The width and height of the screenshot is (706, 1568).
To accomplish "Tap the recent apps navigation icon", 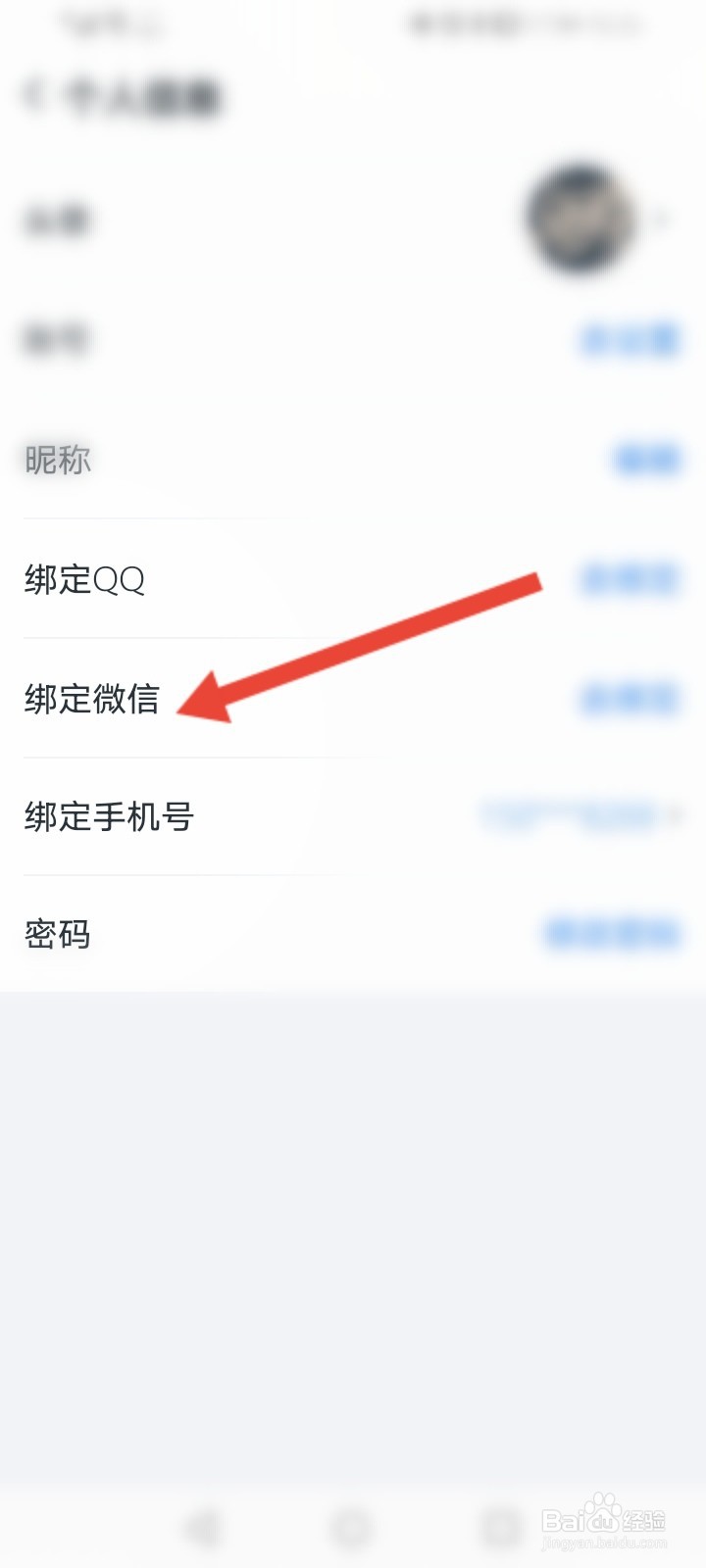I will point(500,1525).
